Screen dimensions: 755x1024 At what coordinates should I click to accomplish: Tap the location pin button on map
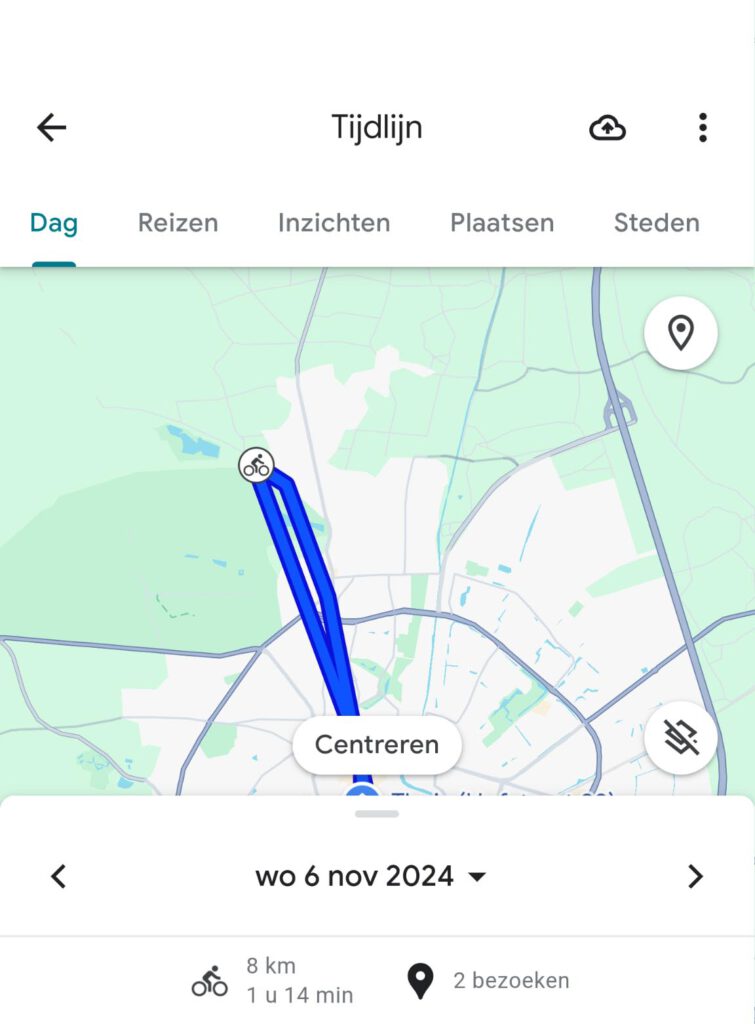point(681,333)
